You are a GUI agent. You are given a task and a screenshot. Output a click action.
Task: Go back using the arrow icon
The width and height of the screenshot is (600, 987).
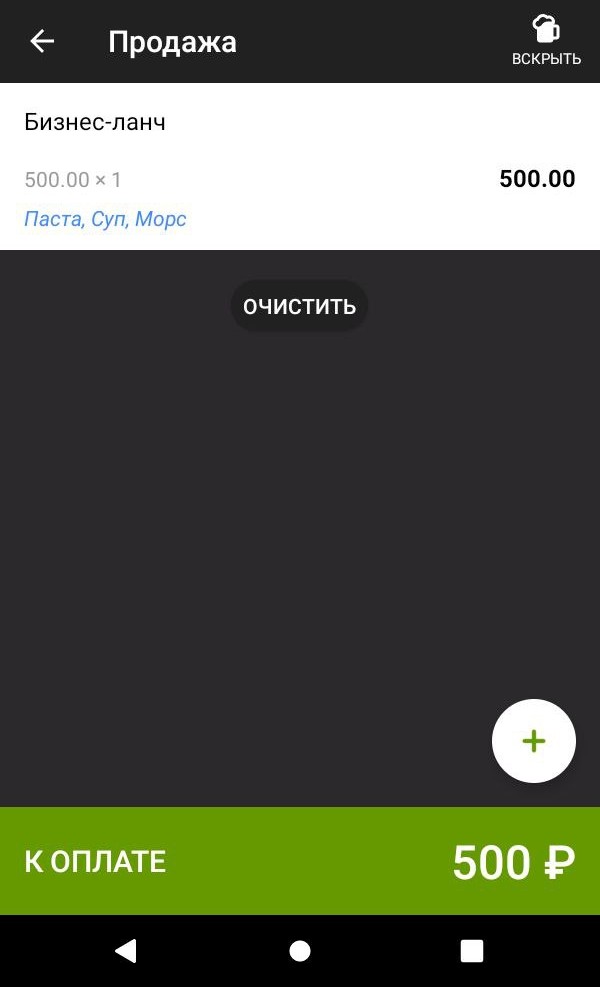pos(42,41)
